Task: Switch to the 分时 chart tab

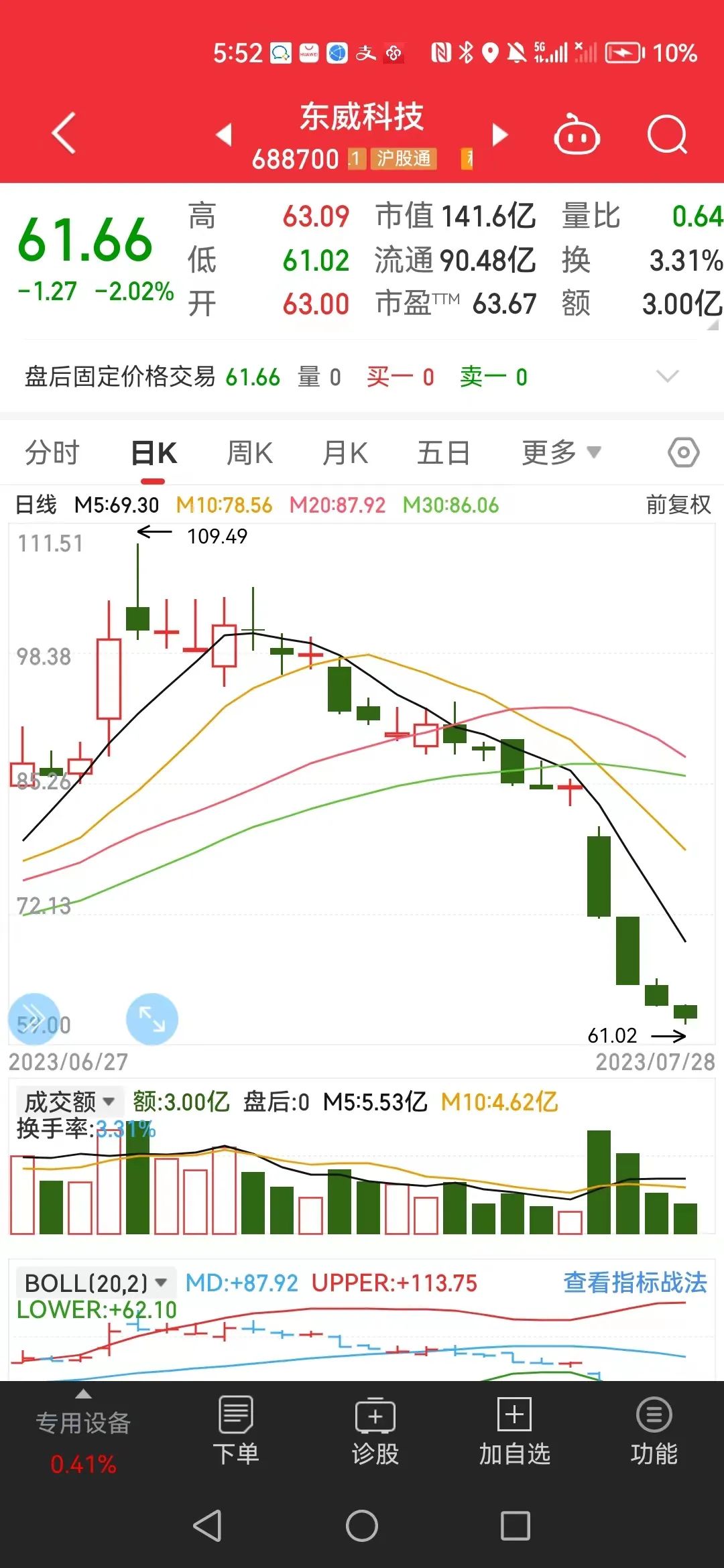Action: pos(52,454)
